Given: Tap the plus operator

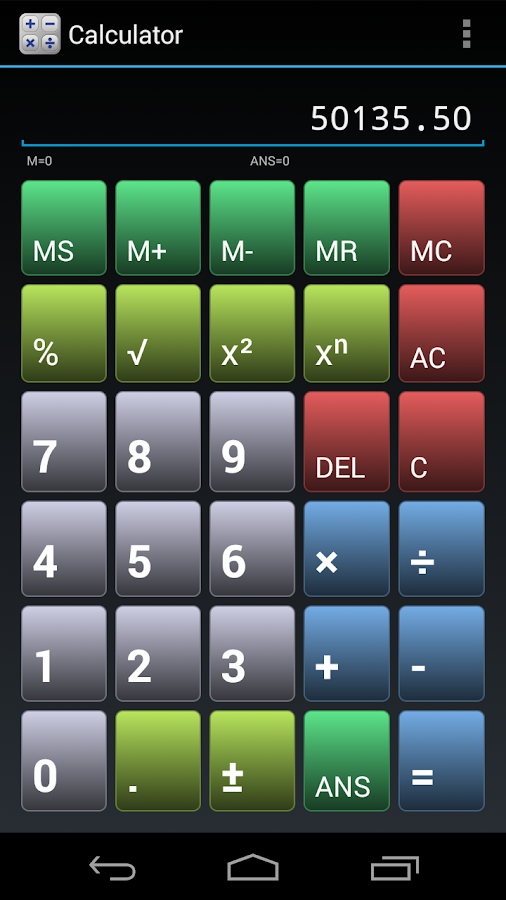Looking at the screenshot, I should [x=347, y=653].
